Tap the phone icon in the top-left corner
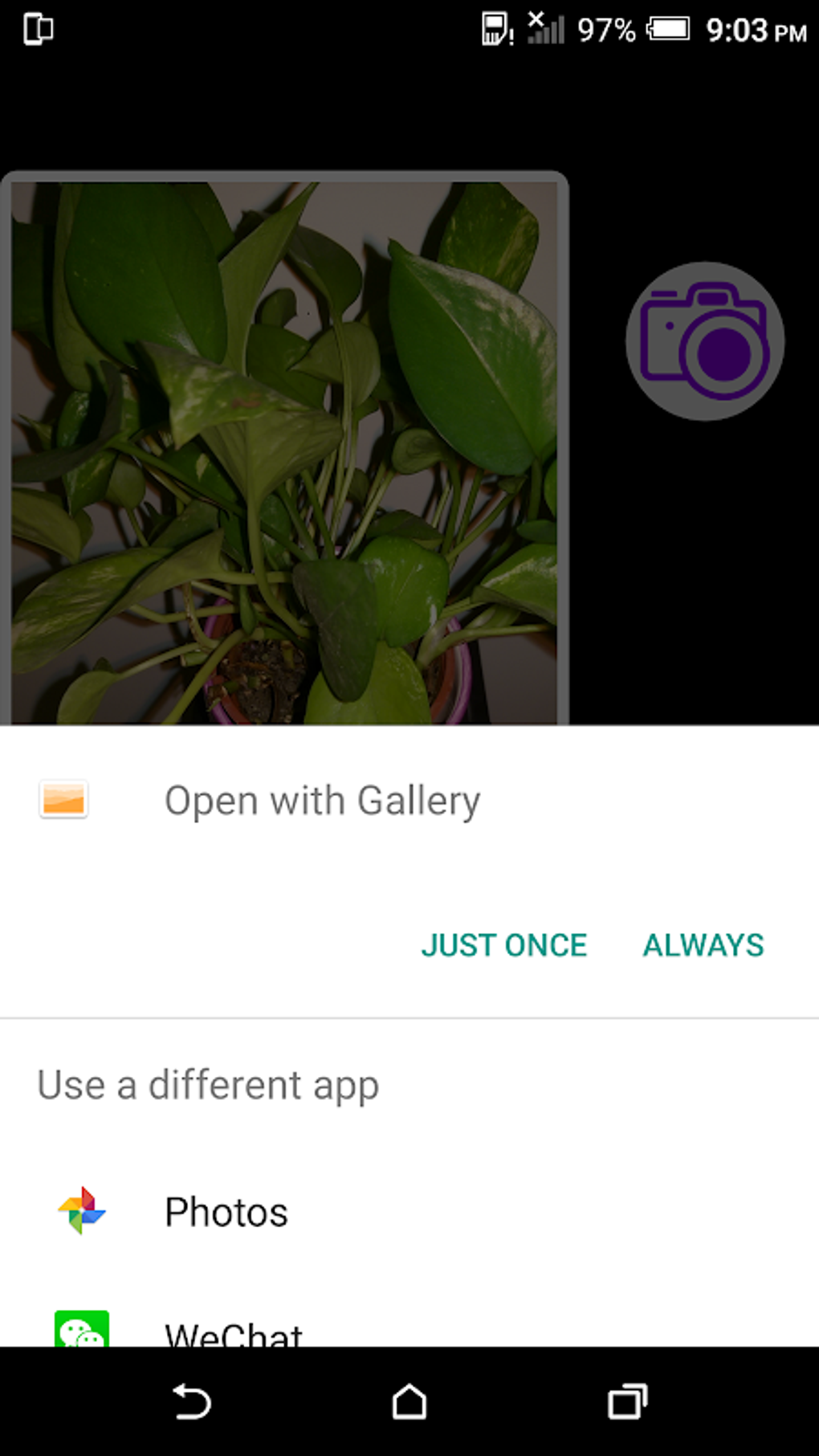 pyautogui.click(x=38, y=29)
